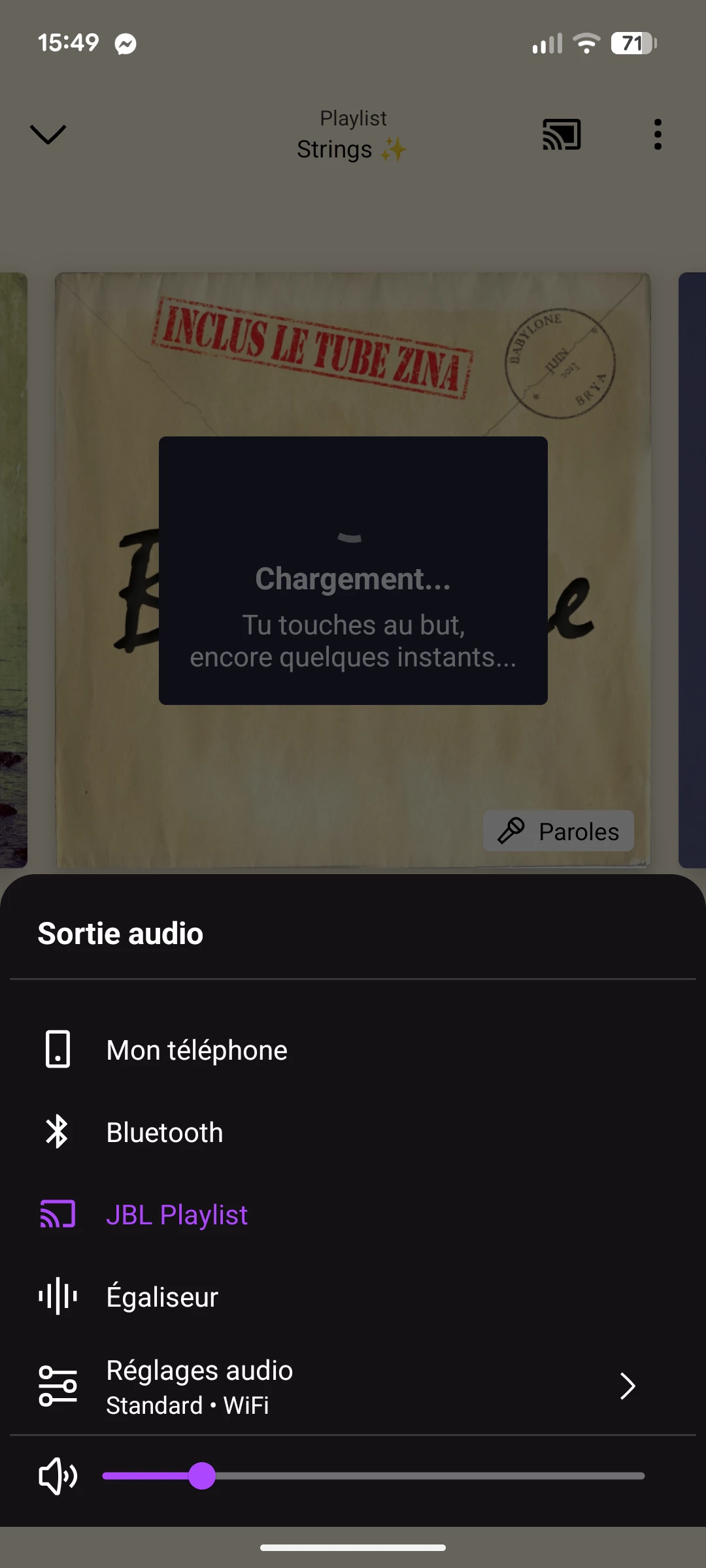
Task: Show lyrics with the Paroles button
Action: (559, 831)
